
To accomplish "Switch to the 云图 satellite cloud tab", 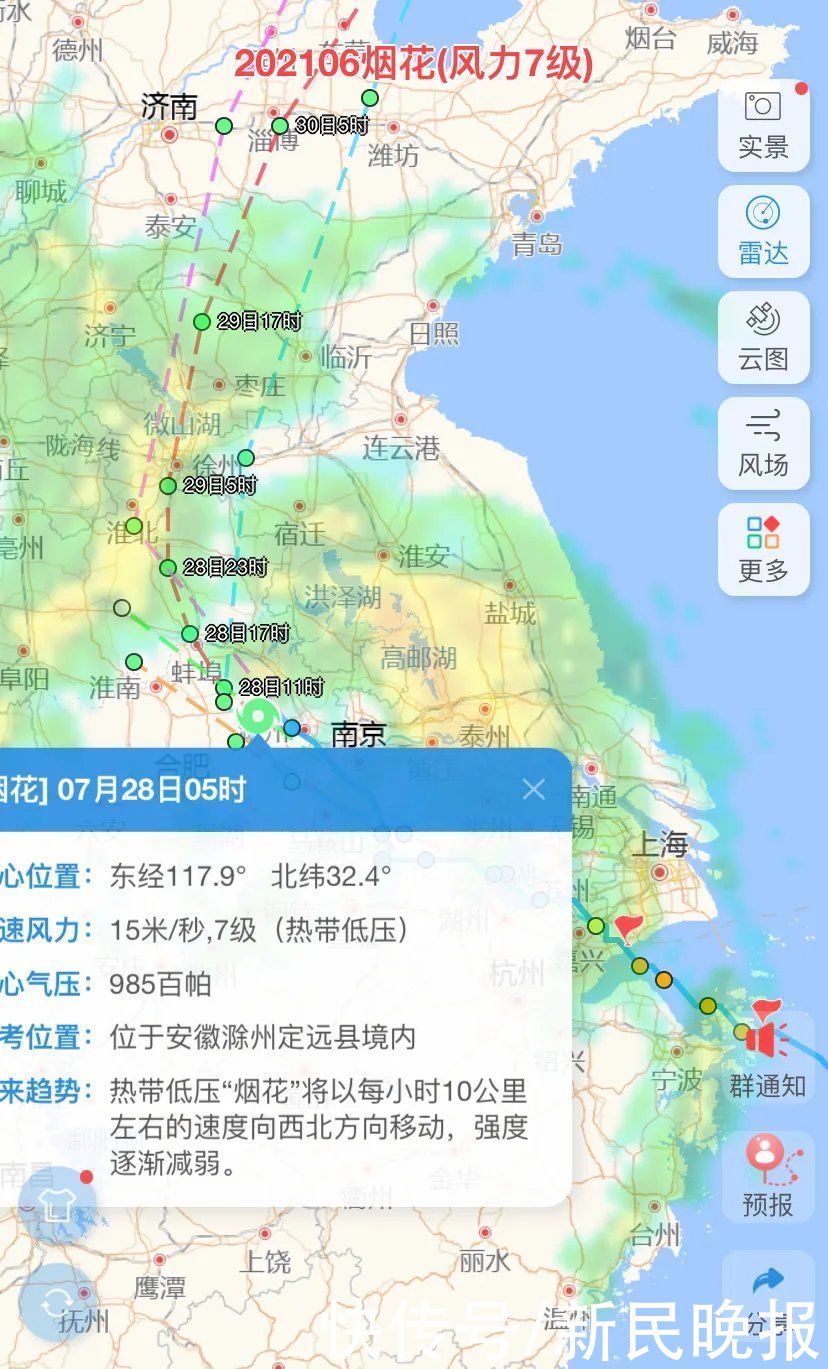I will coord(763,330).
